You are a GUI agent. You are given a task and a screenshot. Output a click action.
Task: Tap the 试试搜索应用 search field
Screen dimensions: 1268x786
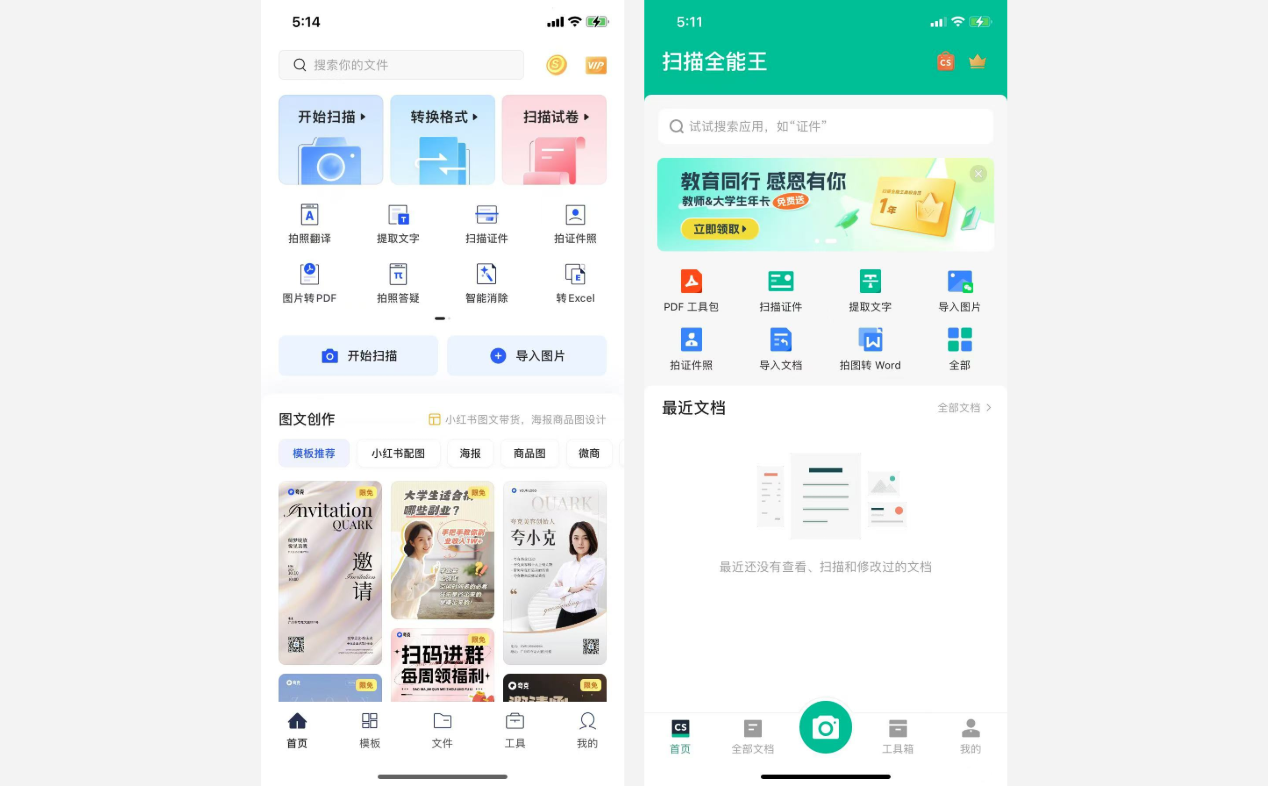pos(825,127)
